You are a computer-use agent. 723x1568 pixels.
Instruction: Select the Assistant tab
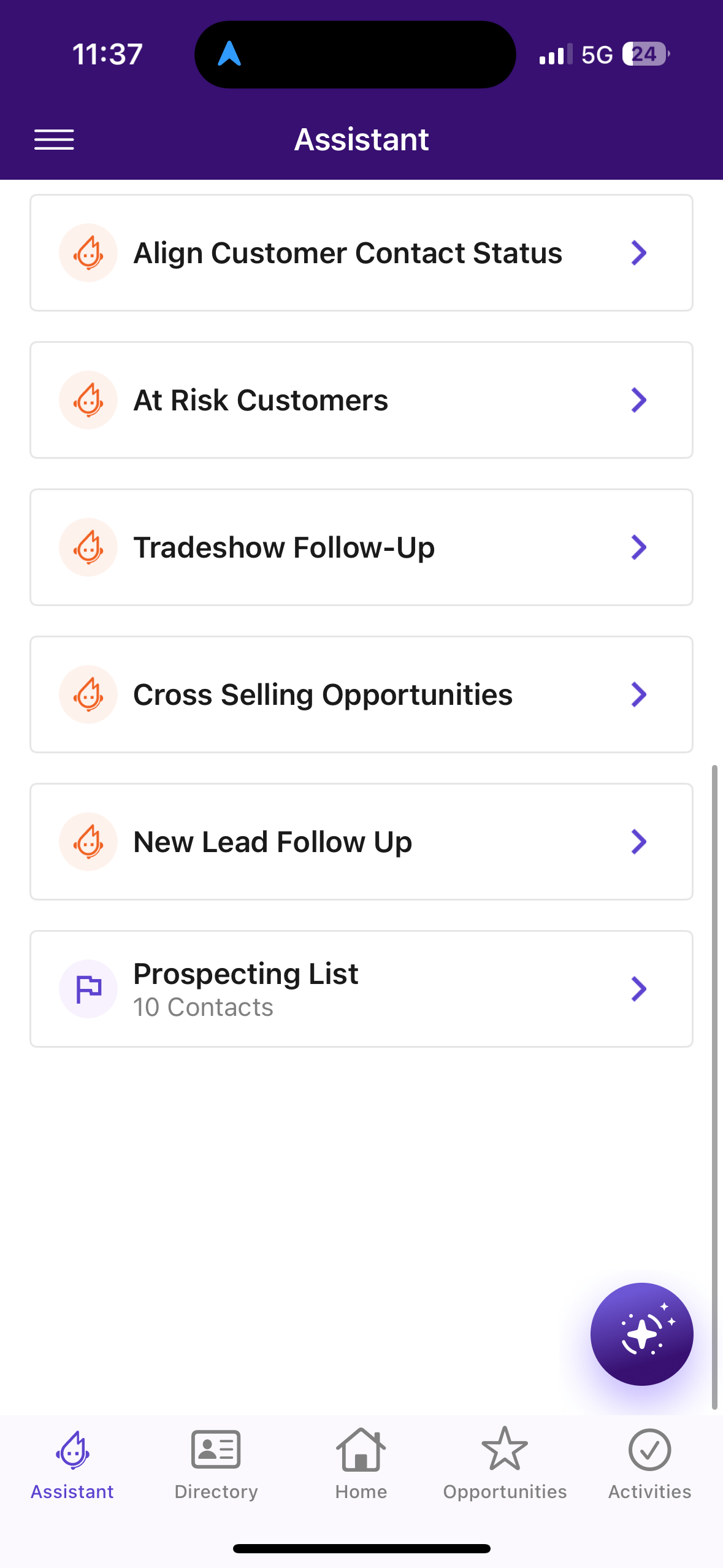(72, 1464)
